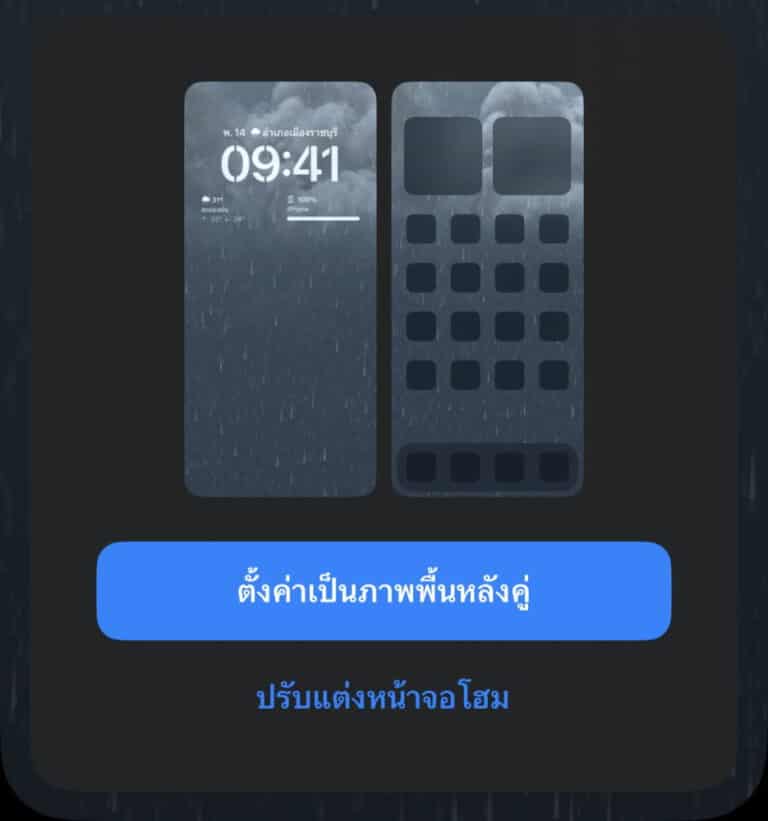Select the left large widget placeholder
768x821 pixels.
[440, 153]
